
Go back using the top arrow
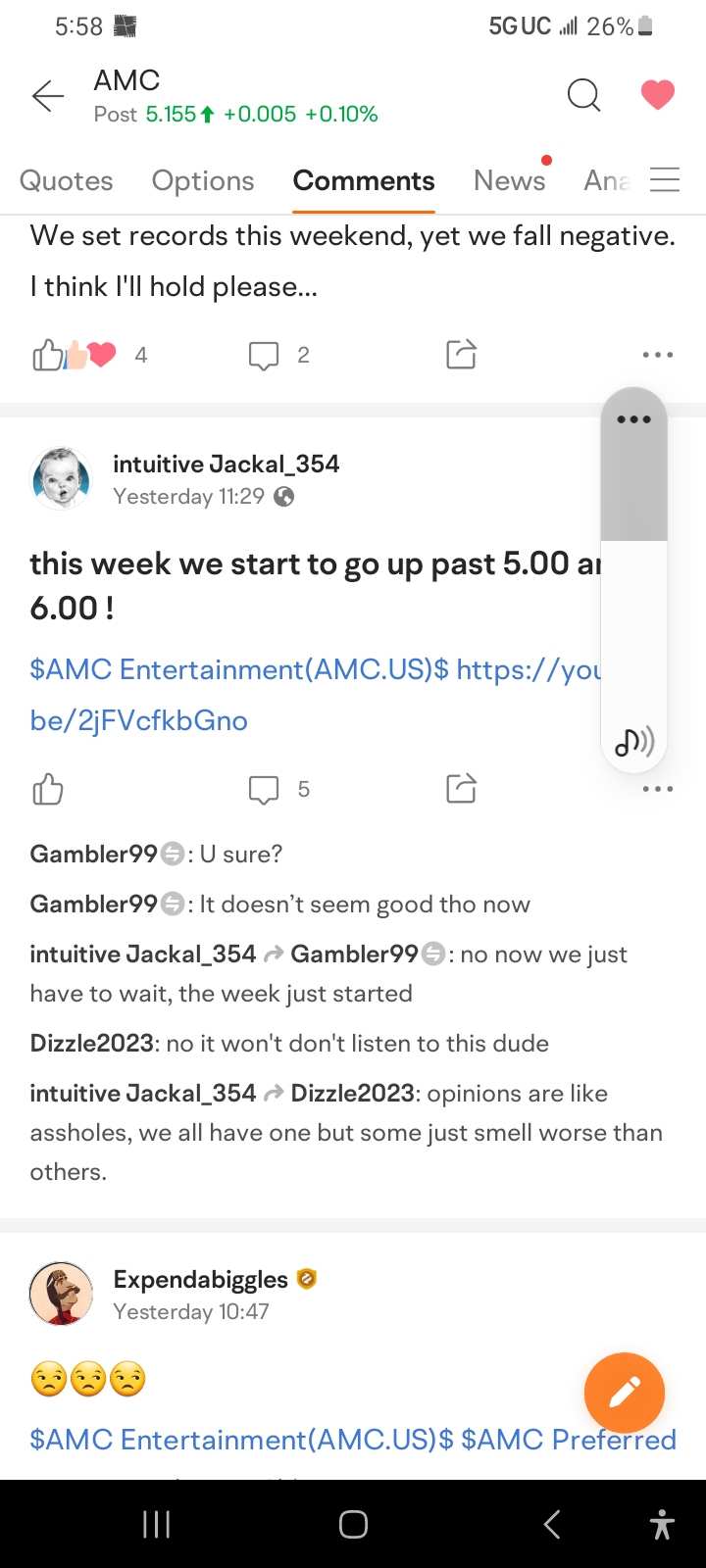point(48,96)
